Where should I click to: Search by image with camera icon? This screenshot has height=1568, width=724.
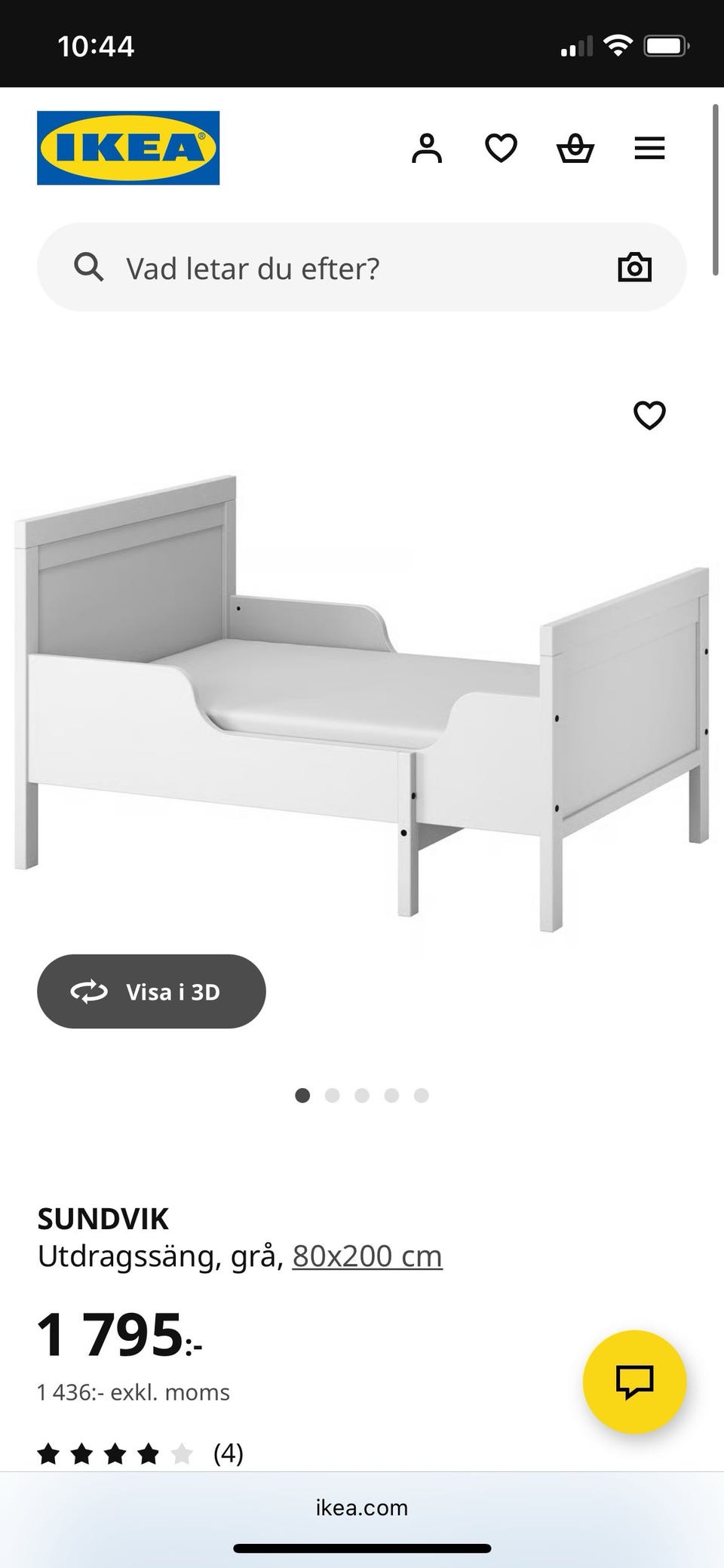pos(634,268)
